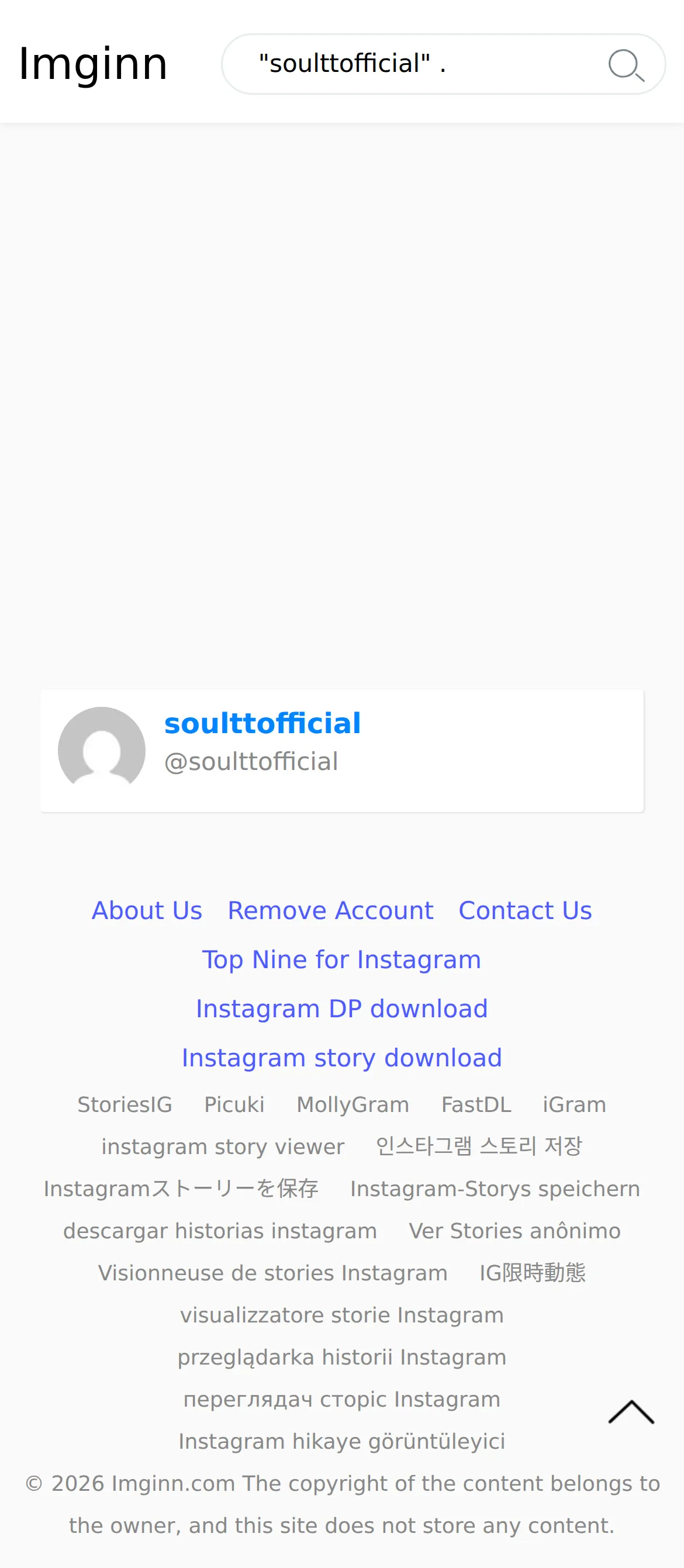This screenshot has width=684, height=1568.
Task: Focus the search field containing "soulttofficial"
Action: [426, 64]
